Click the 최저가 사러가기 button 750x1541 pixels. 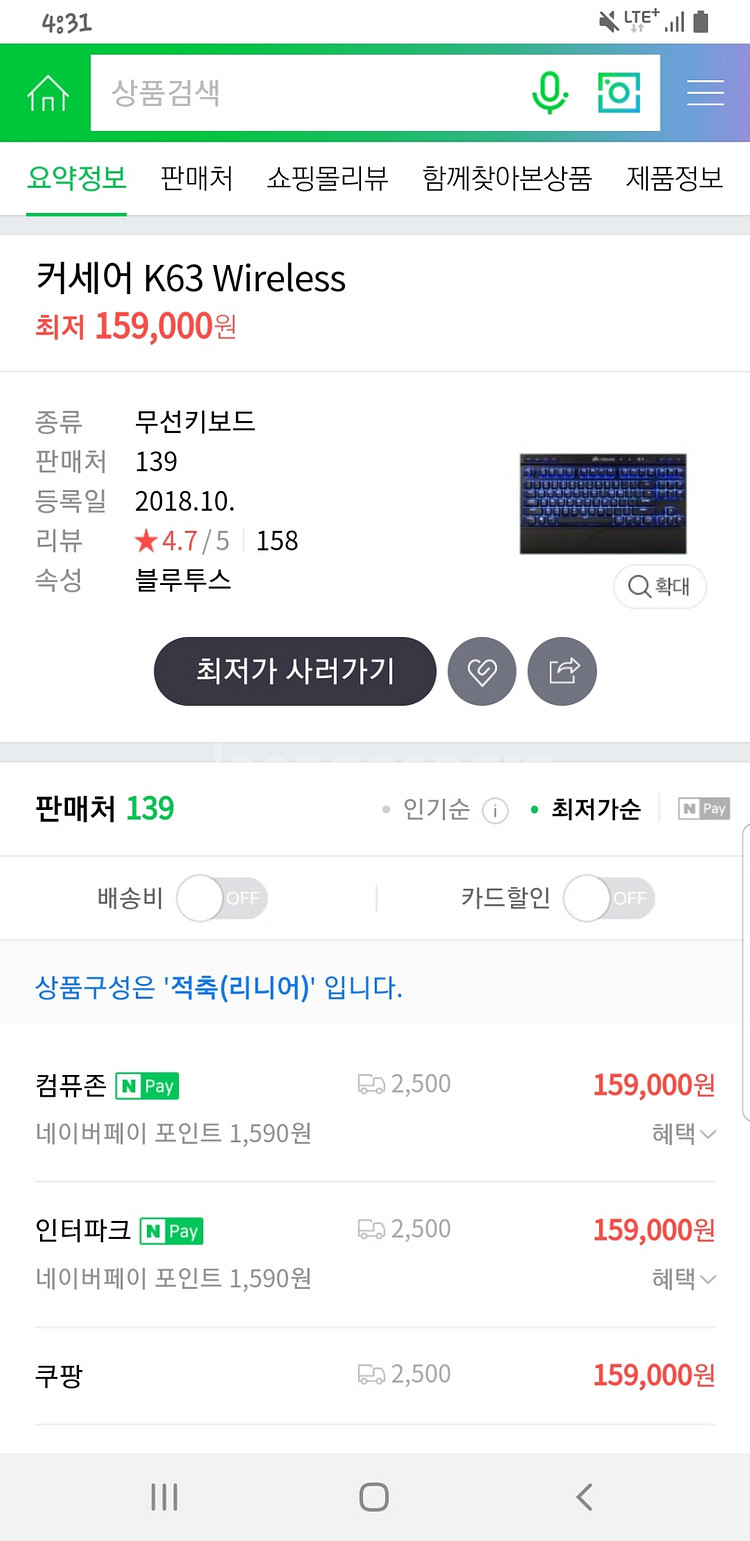pyautogui.click(x=294, y=671)
